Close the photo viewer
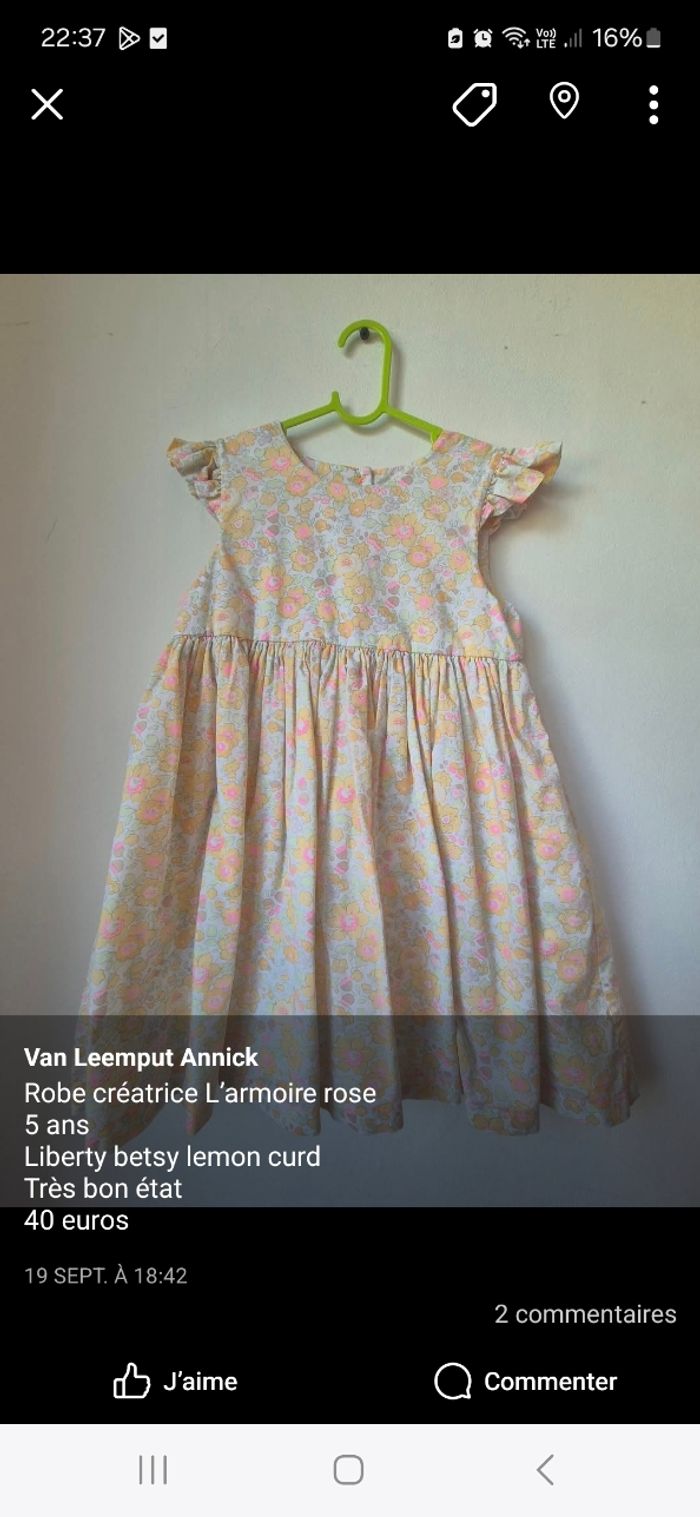The image size is (700, 1517). click(x=47, y=104)
